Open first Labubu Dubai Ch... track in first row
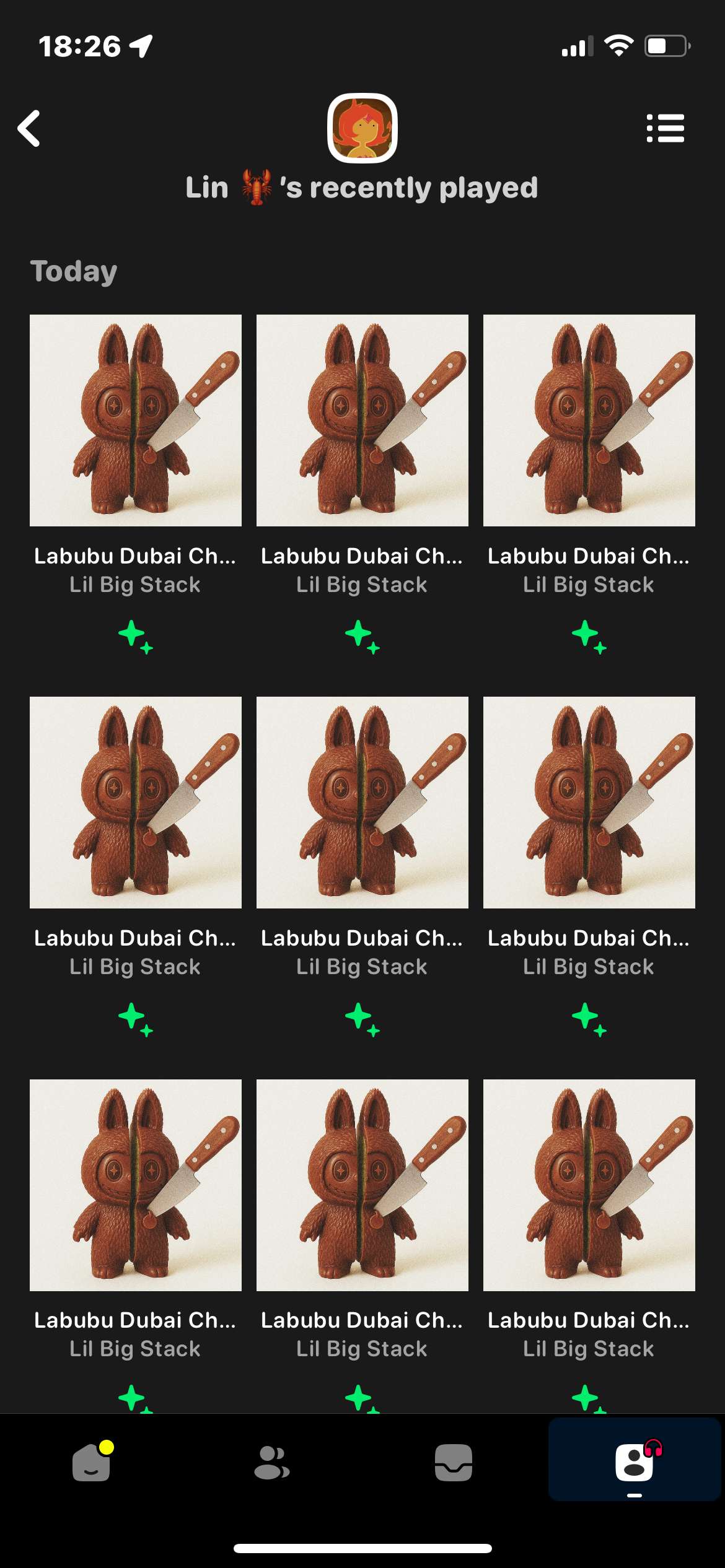This screenshot has width=725, height=1568. click(x=136, y=420)
